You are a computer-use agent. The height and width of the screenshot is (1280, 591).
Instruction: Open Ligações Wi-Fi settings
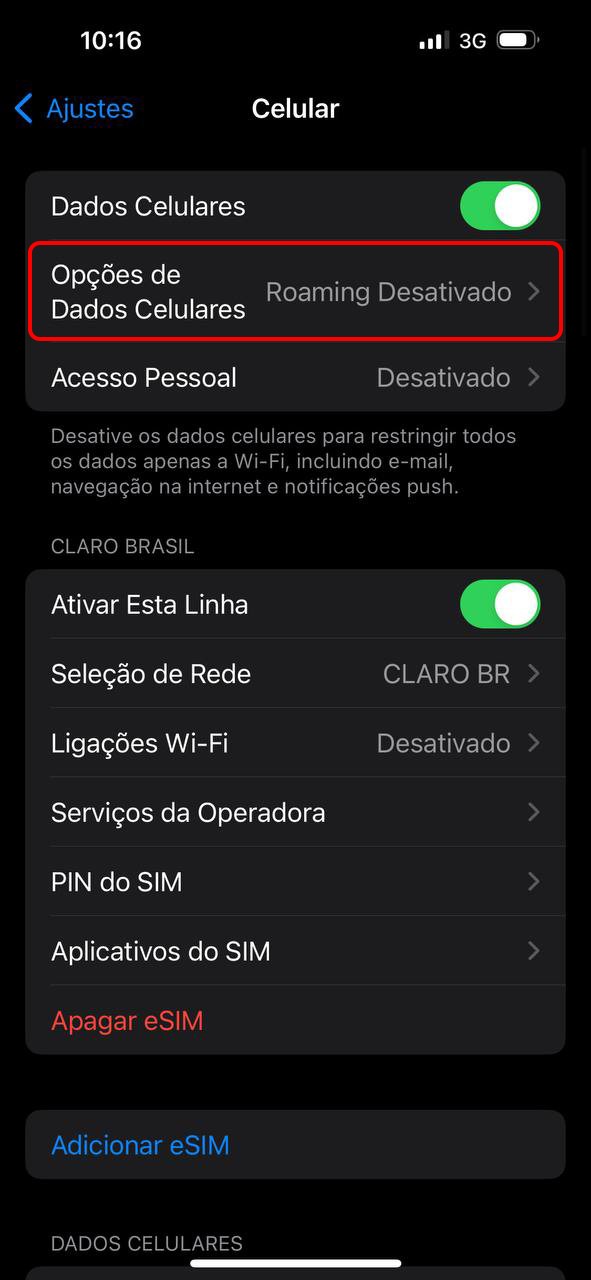click(x=295, y=743)
